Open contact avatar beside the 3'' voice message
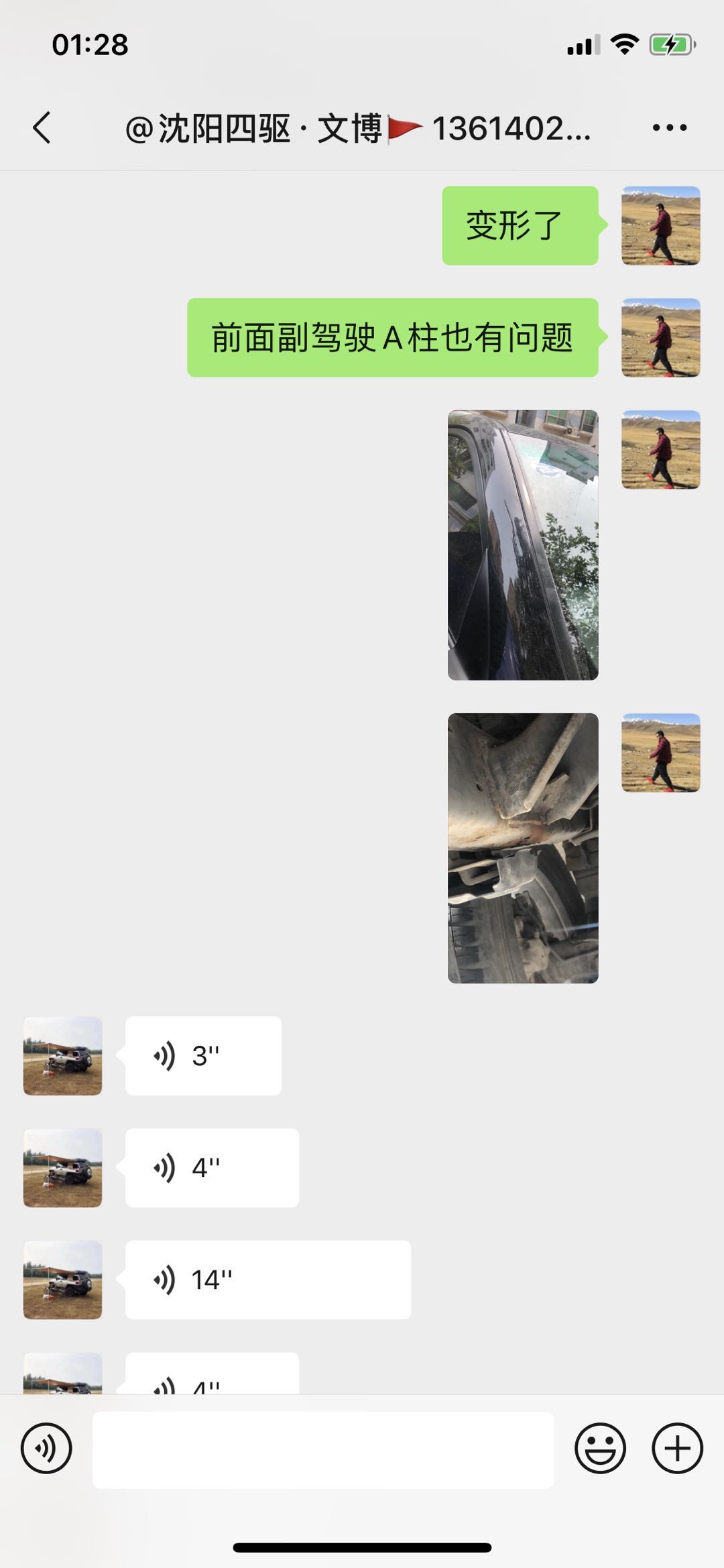Viewport: 724px width, 1568px height. tap(62, 1056)
